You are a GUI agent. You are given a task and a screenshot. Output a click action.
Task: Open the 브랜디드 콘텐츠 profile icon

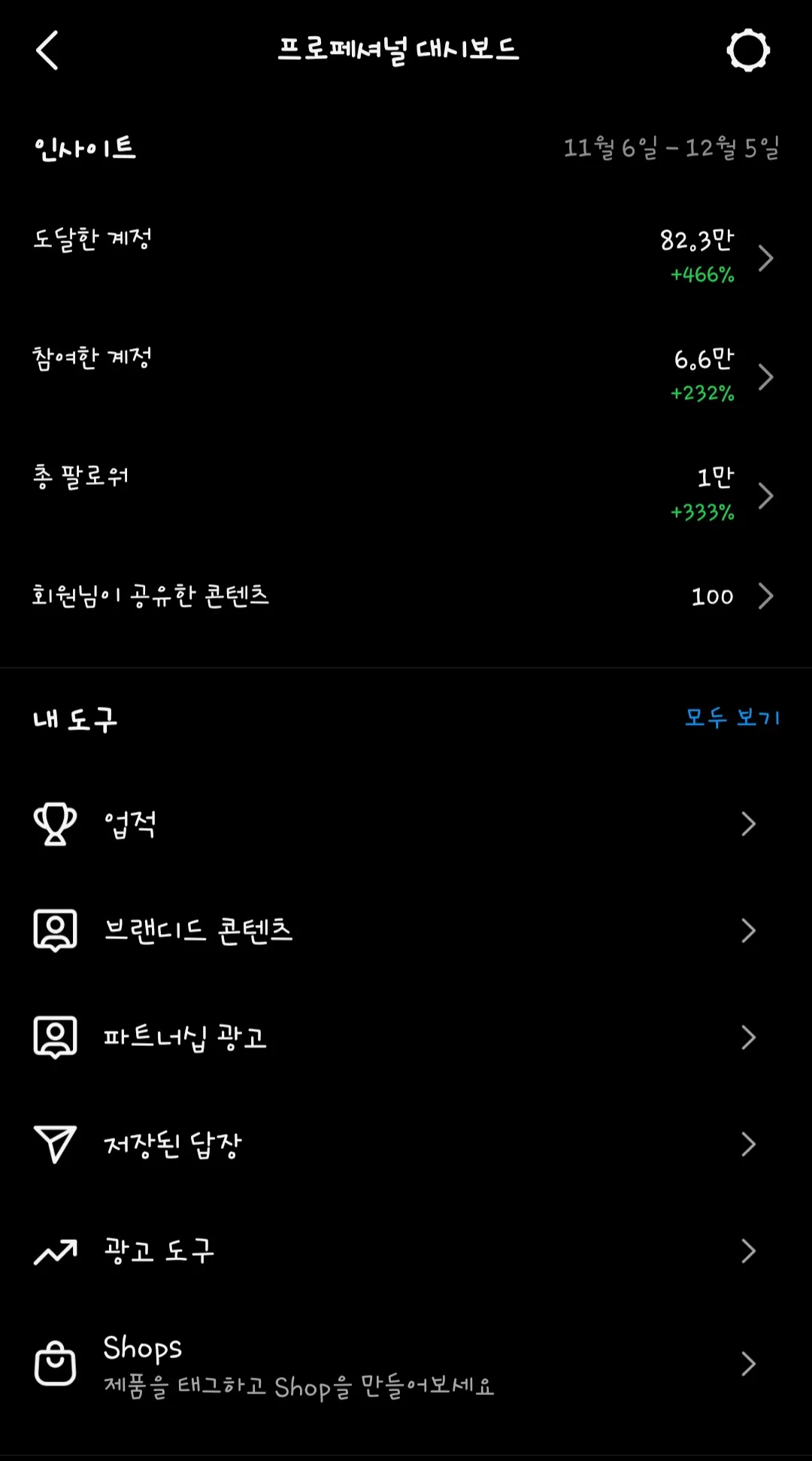[54, 930]
